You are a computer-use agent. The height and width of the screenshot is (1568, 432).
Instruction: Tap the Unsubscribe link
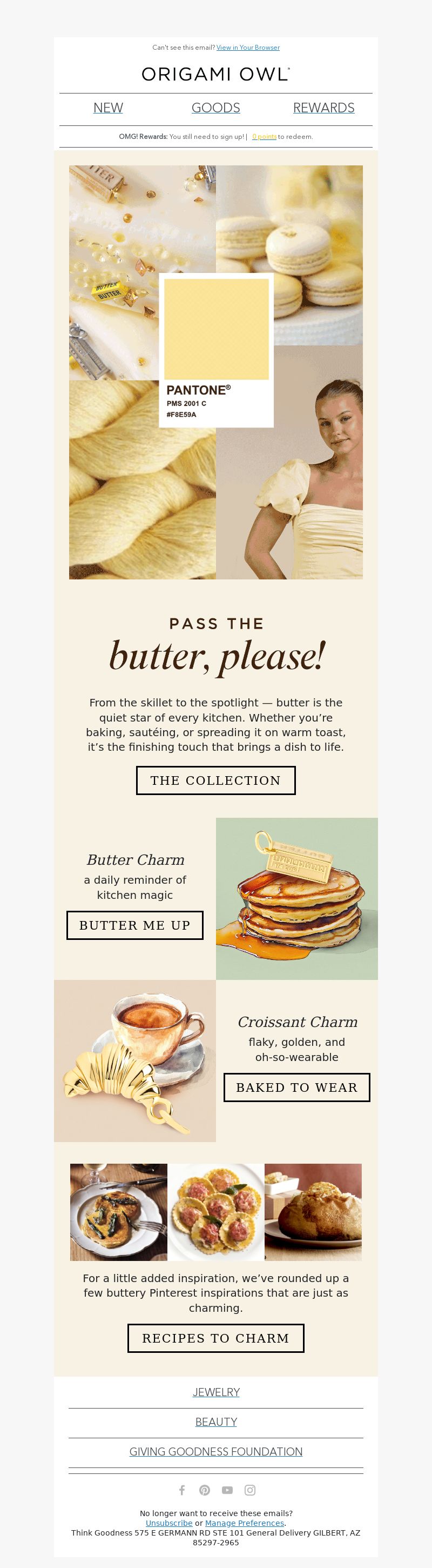(x=168, y=1523)
